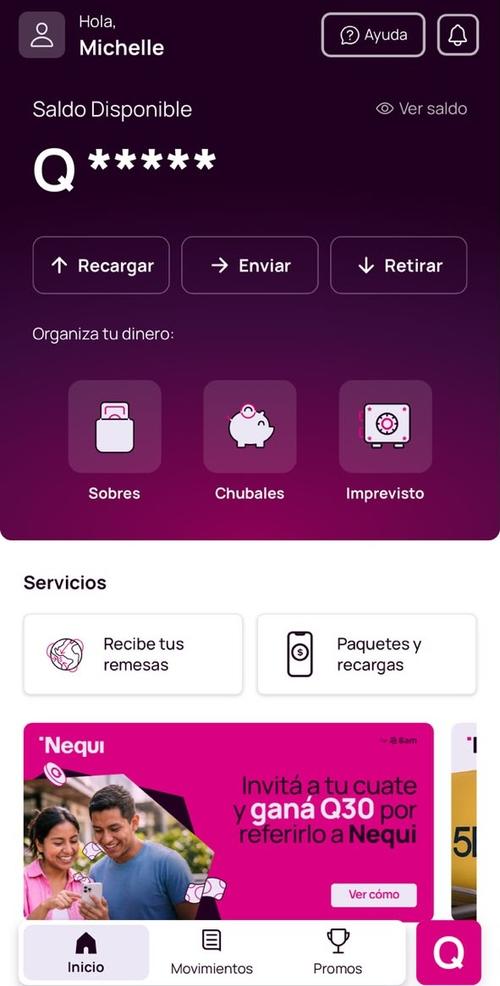Open the profile avatar icon
Viewport: 500px width, 986px height.
42,35
